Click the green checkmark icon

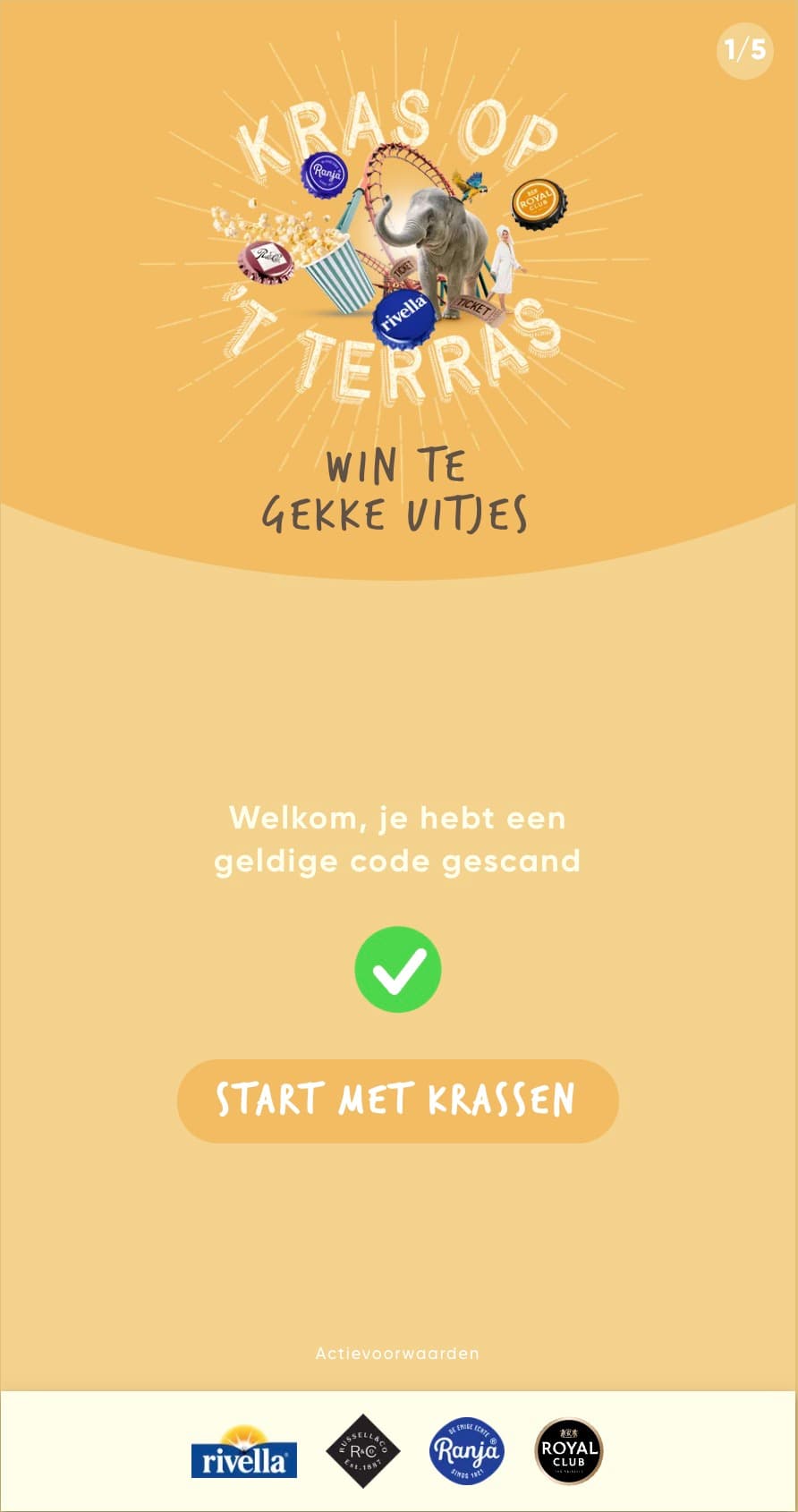tap(399, 968)
